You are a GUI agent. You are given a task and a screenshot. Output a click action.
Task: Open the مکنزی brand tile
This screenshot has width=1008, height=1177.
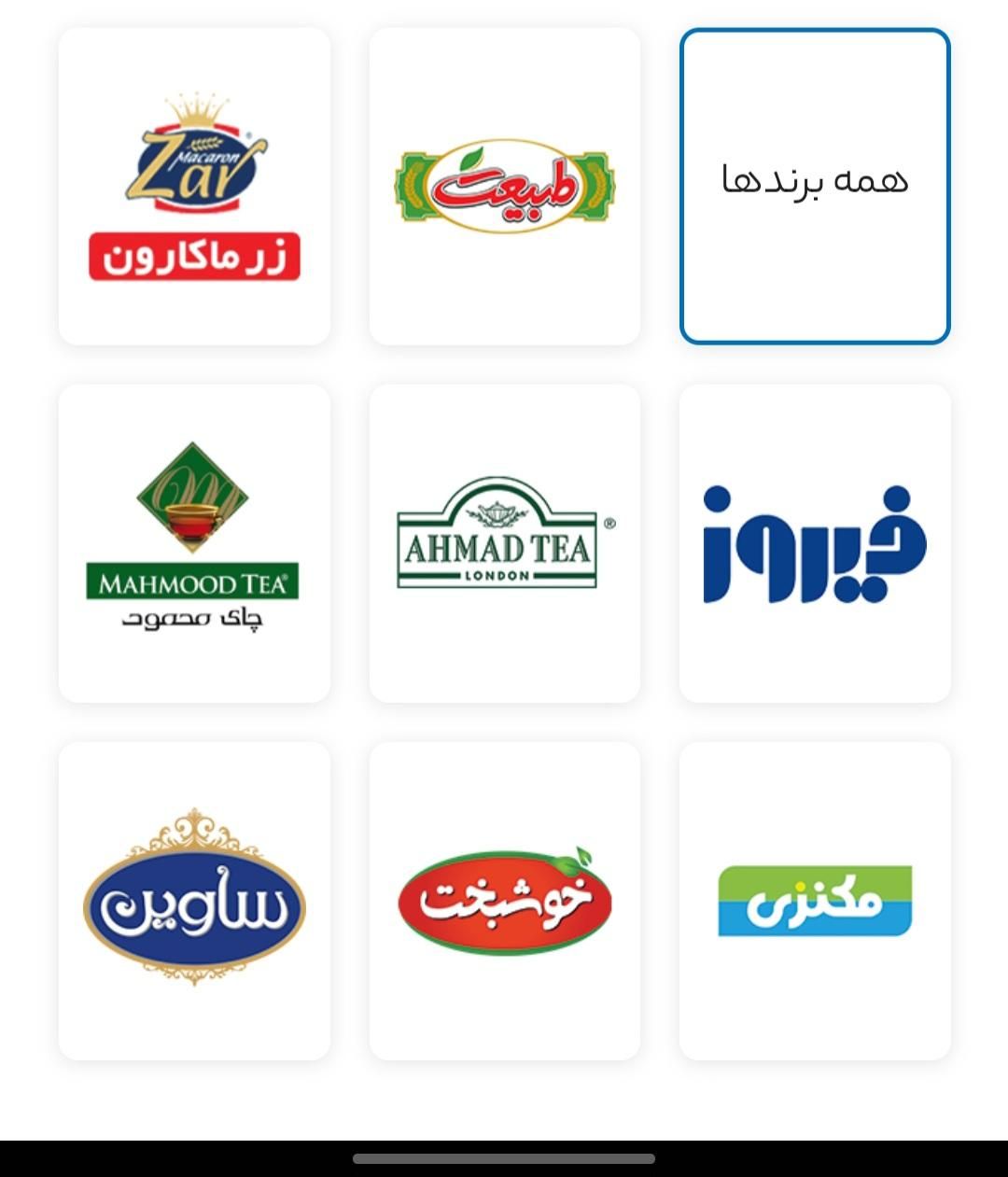(x=815, y=901)
